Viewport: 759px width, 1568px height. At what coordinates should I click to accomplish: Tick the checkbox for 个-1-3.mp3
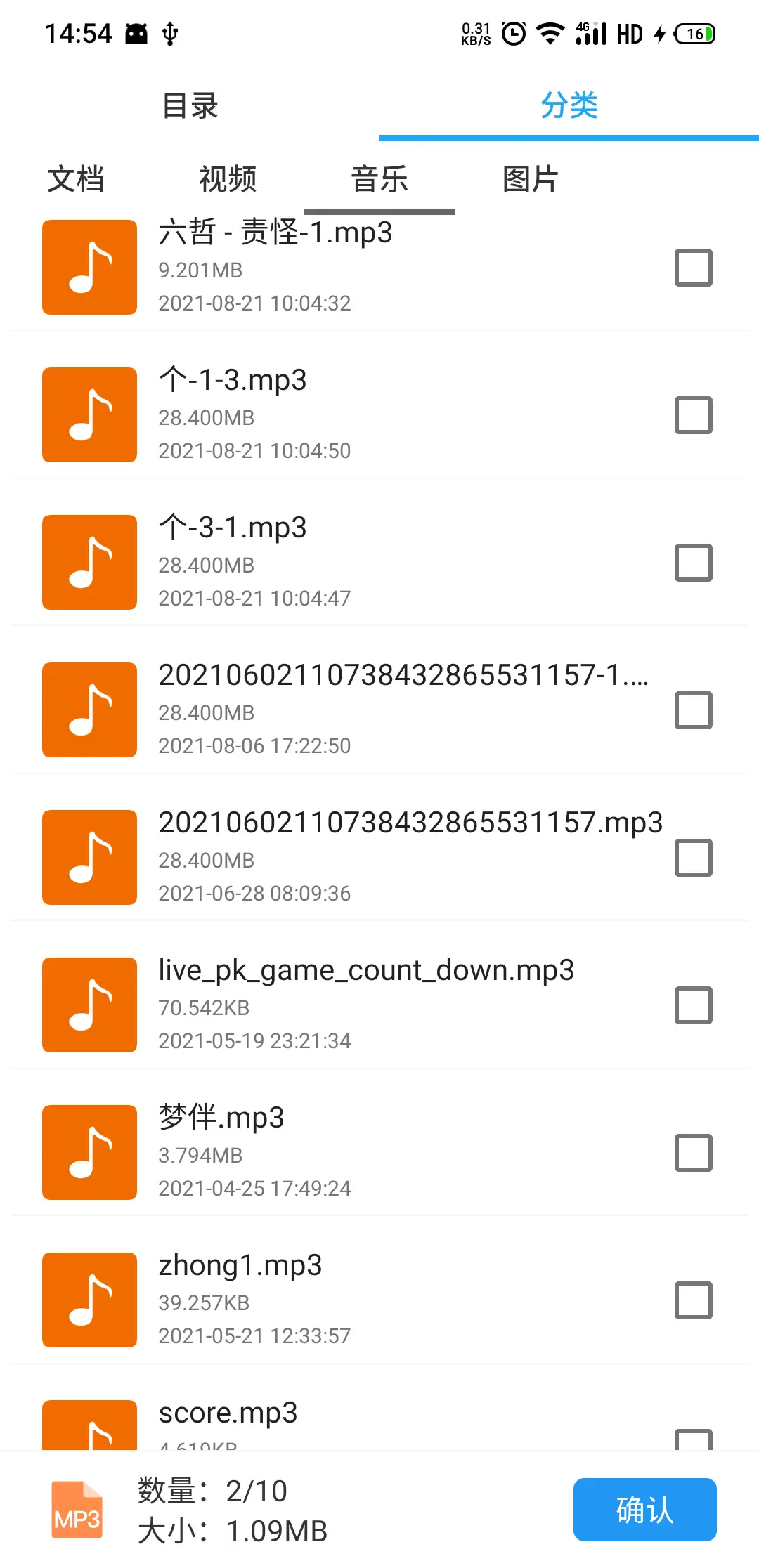click(x=694, y=415)
